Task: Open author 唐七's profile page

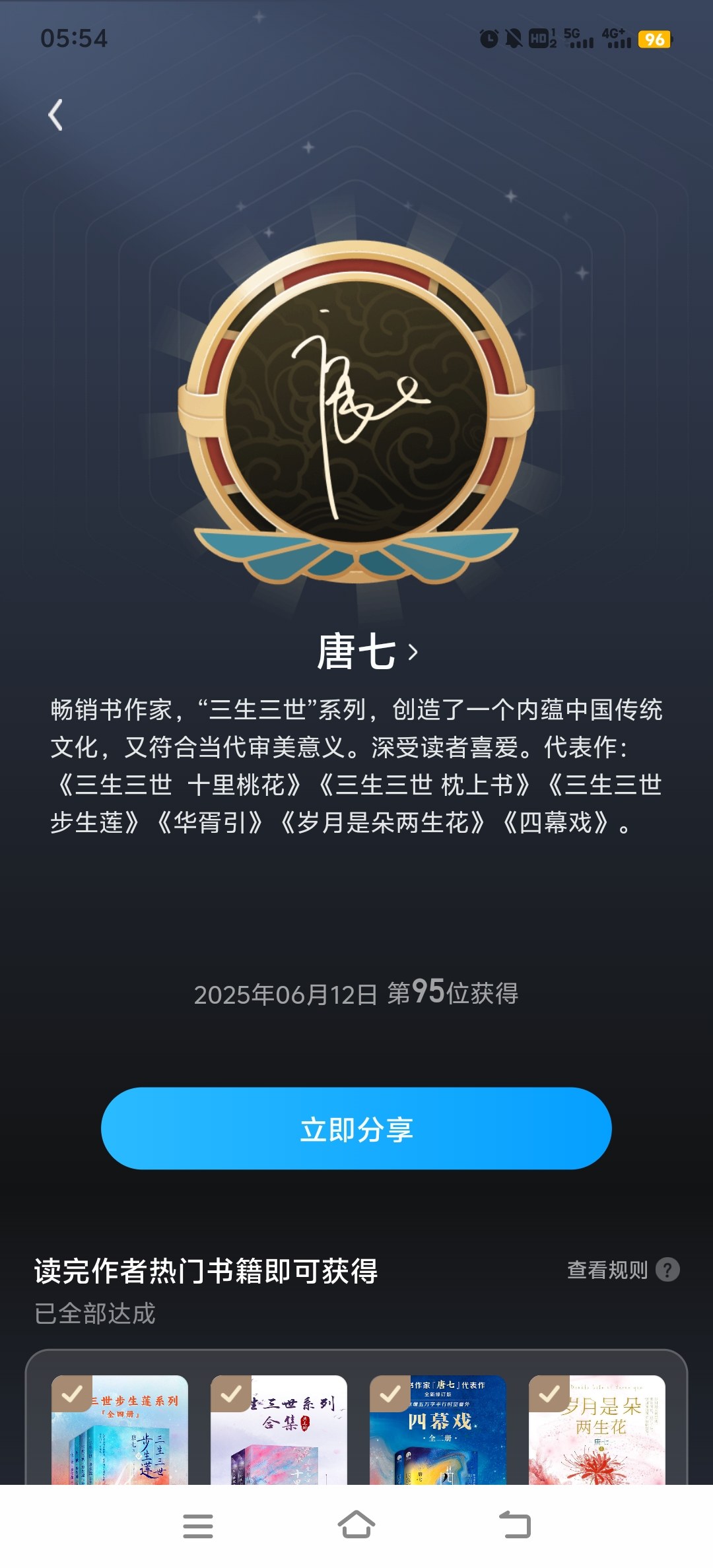Action: (x=367, y=651)
